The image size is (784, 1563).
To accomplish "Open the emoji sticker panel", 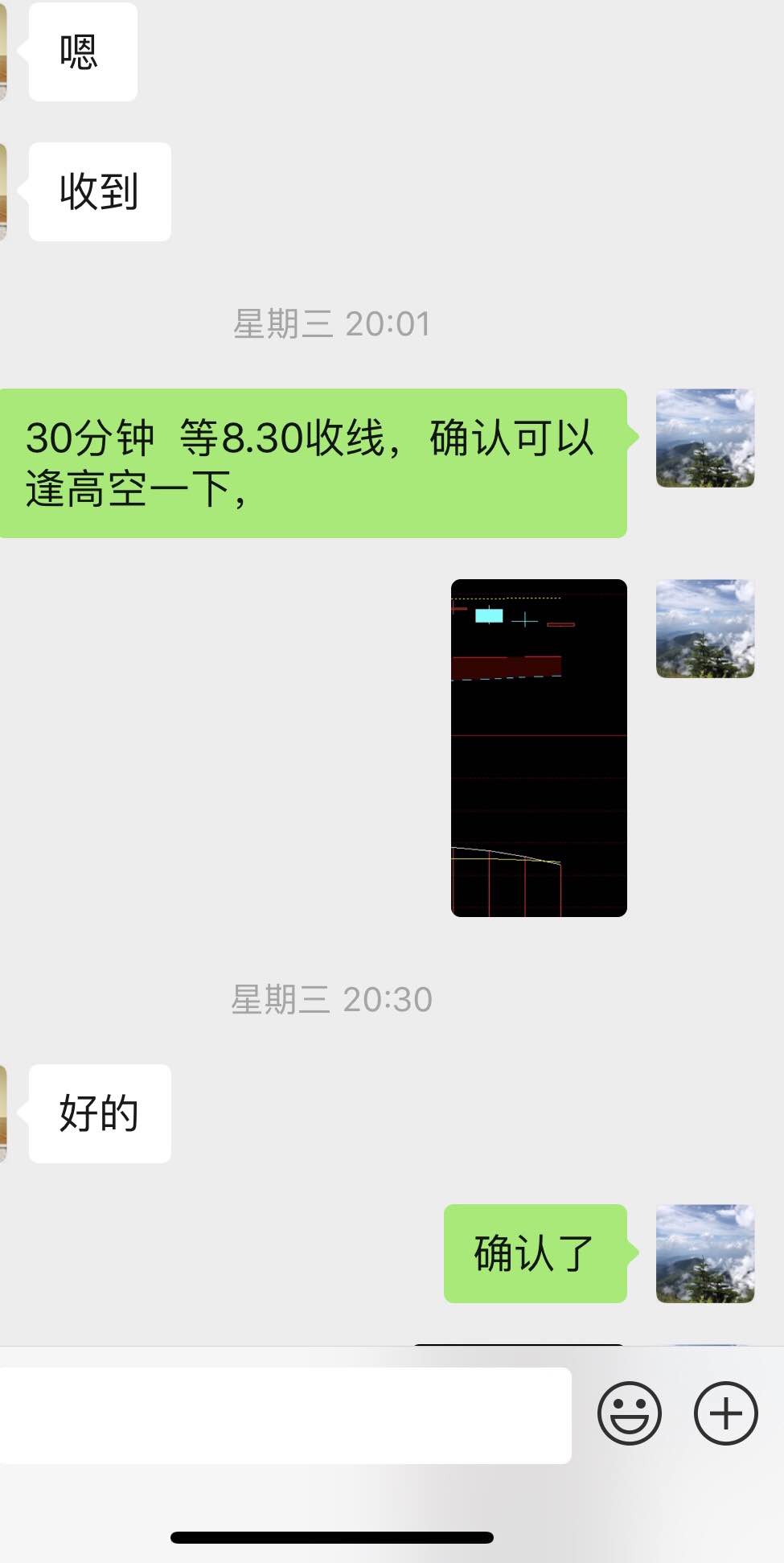I will pos(630,1413).
